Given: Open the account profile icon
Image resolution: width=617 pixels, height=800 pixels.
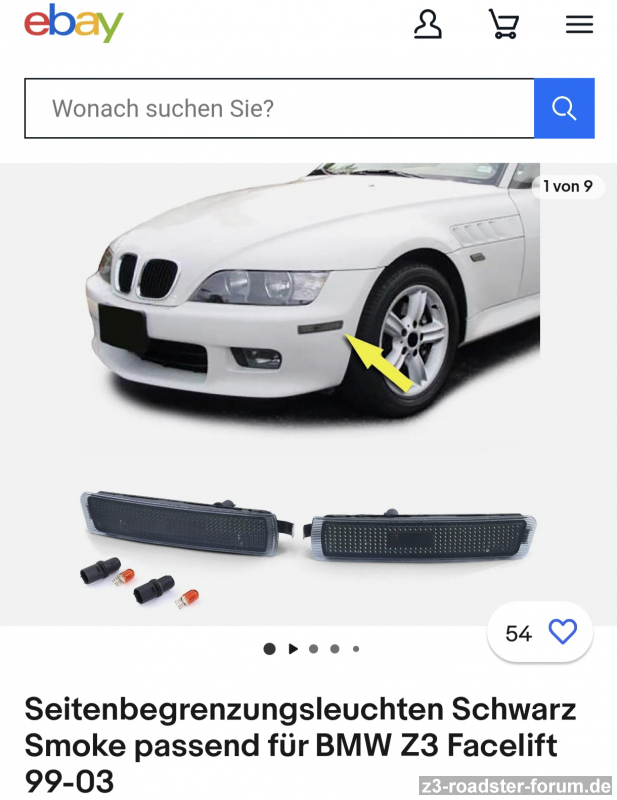Looking at the screenshot, I should click(427, 24).
